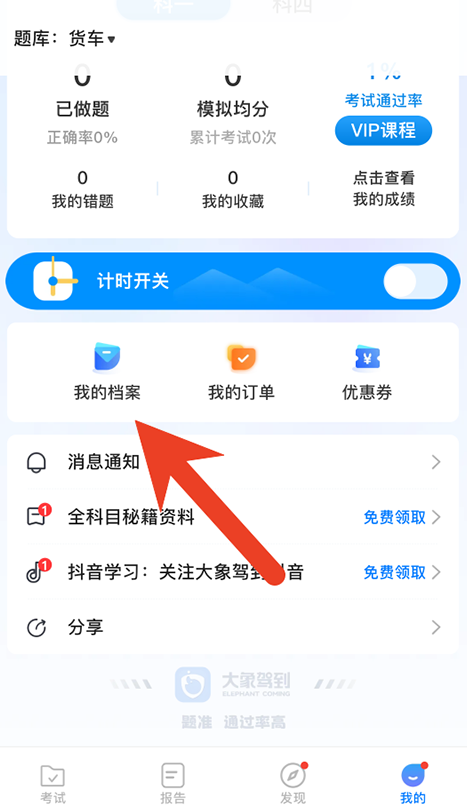The height and width of the screenshot is (811, 467).
Task: Open the 抖音学习 row
Action: 233,572
